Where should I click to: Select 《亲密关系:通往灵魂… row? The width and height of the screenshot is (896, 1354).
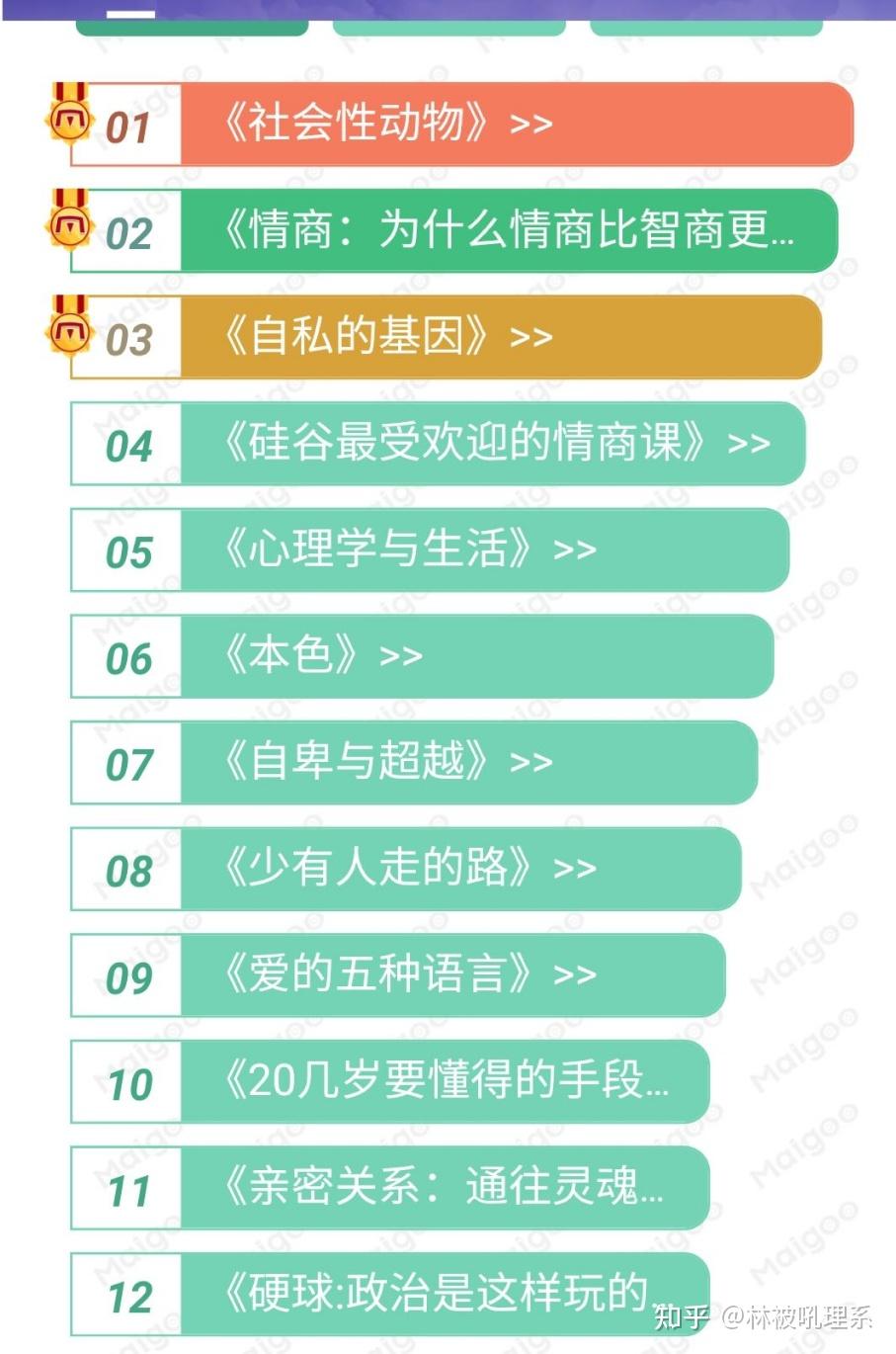click(443, 1187)
